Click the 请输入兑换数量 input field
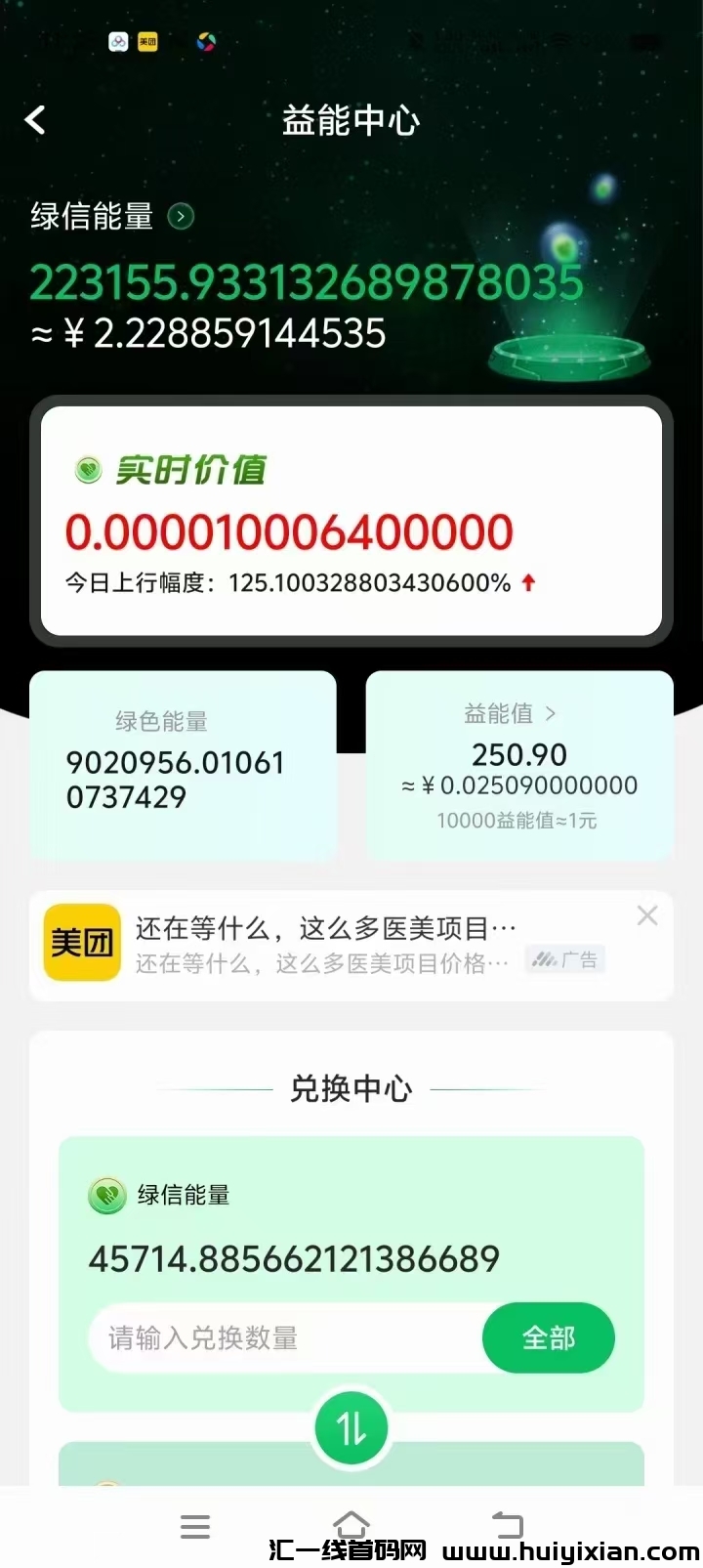The height and width of the screenshot is (1568, 703). (x=273, y=1338)
